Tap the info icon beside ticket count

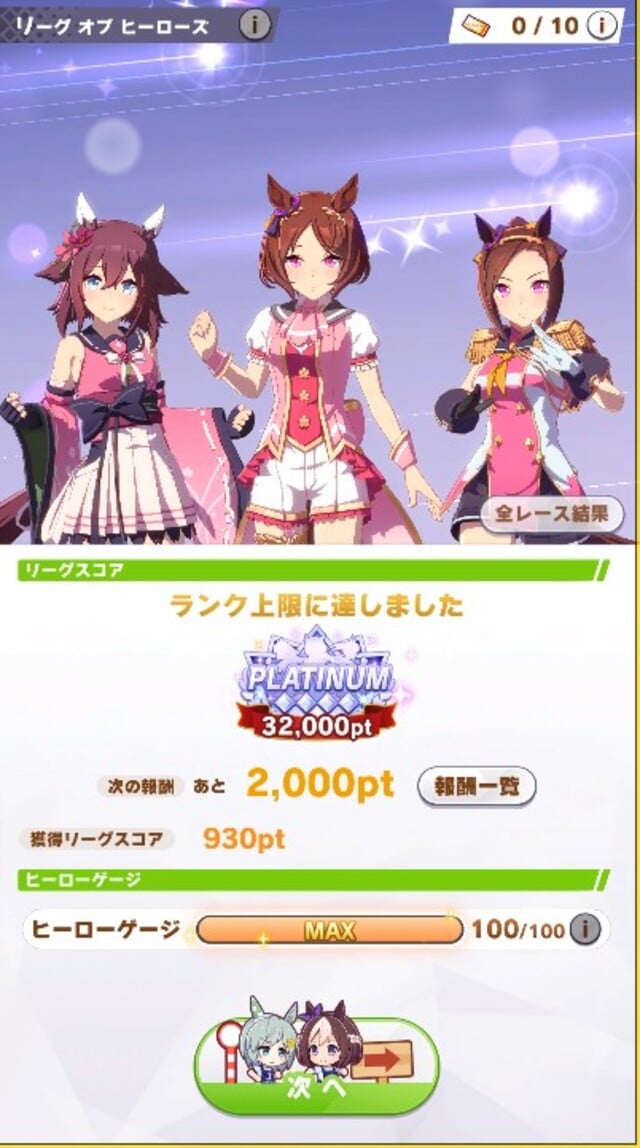[601, 25]
